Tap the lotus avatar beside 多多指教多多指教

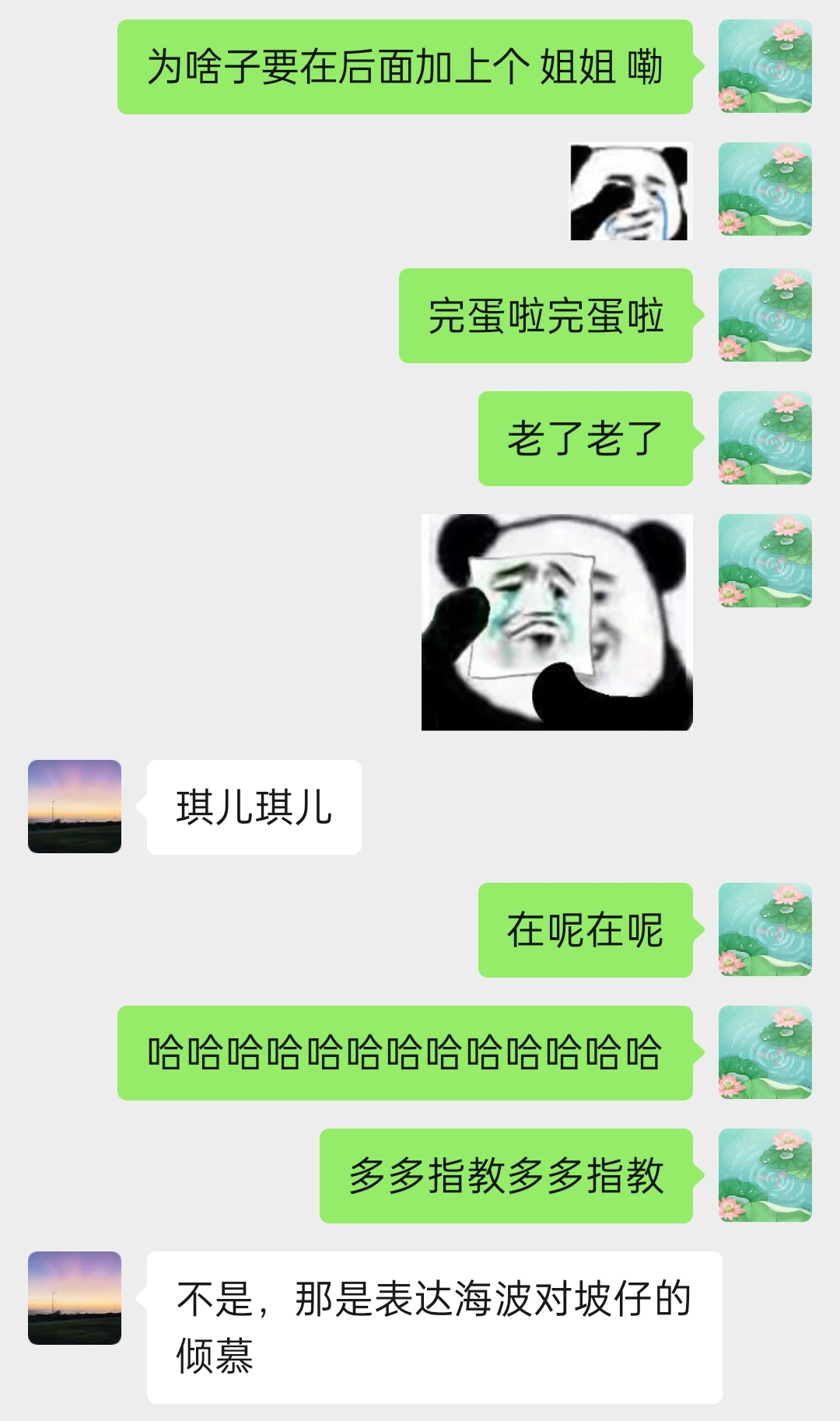[765, 1175]
